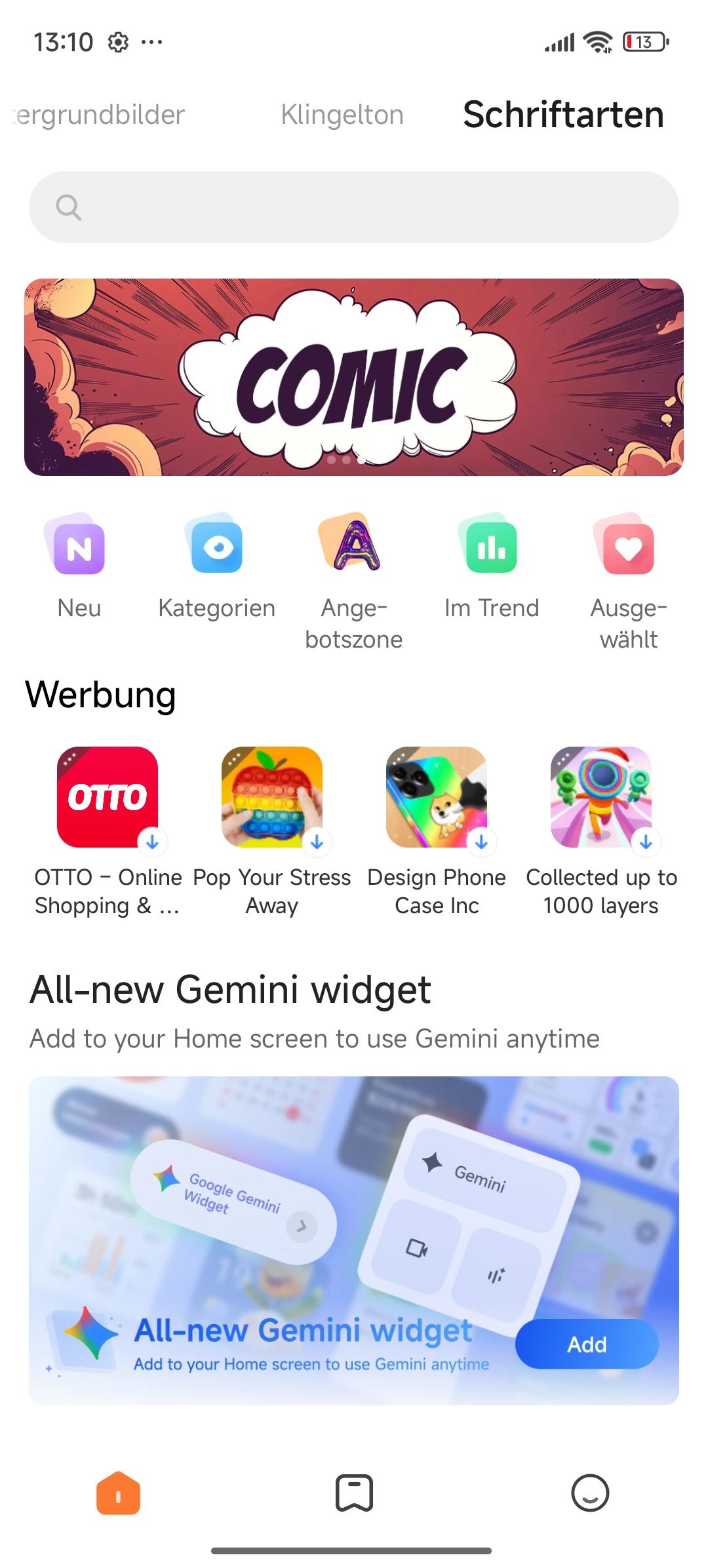Go to the orange home tab
The image size is (708, 1568).
118,1493
